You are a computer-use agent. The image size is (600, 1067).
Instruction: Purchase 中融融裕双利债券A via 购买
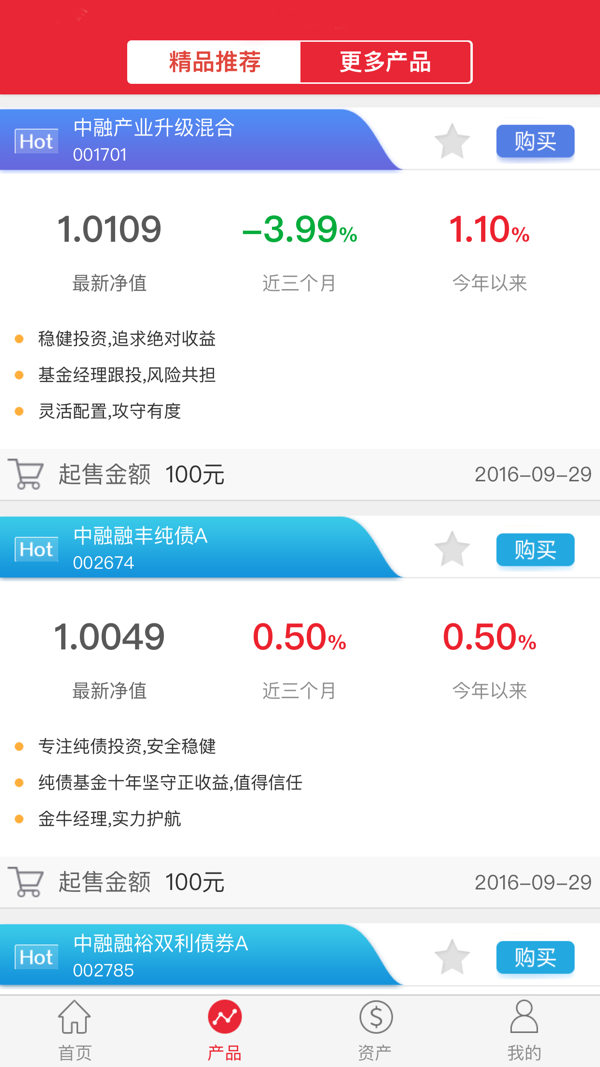click(535, 957)
